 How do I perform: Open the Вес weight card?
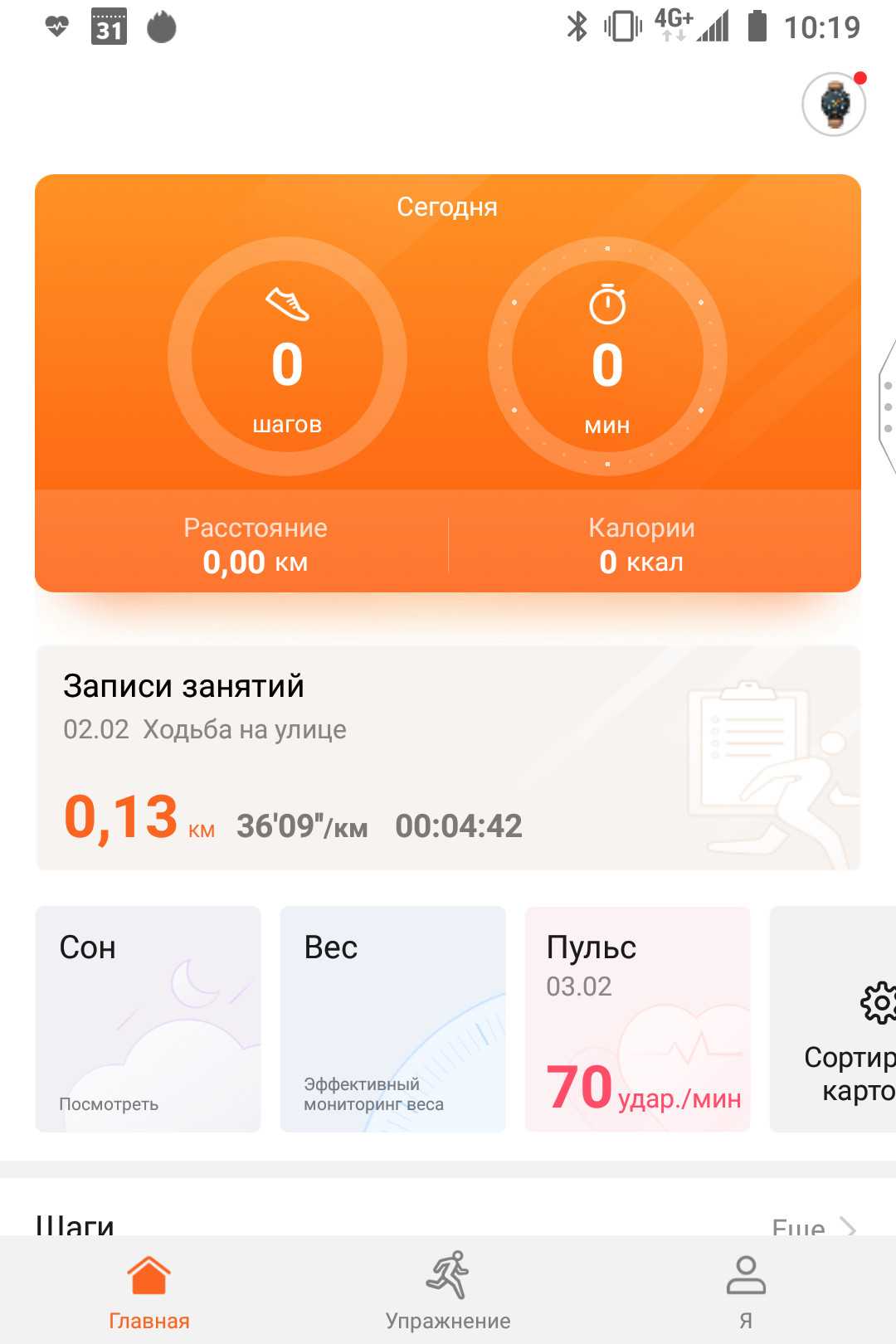pos(392,1019)
